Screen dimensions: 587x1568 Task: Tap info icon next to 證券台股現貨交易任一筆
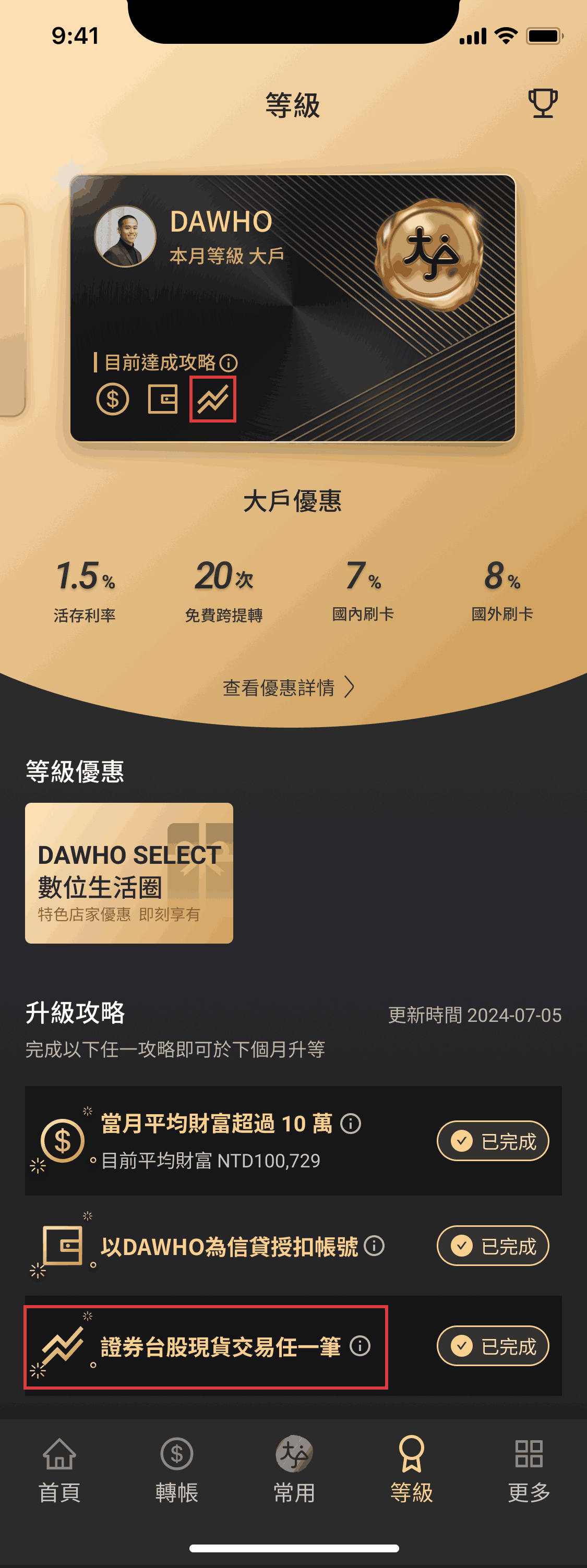coord(360,1346)
